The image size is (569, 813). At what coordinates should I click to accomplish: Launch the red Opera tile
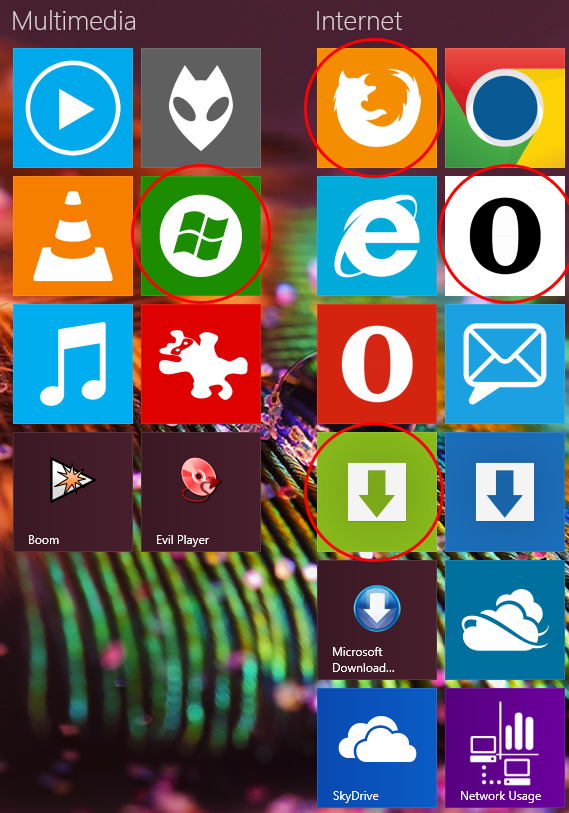click(x=377, y=364)
